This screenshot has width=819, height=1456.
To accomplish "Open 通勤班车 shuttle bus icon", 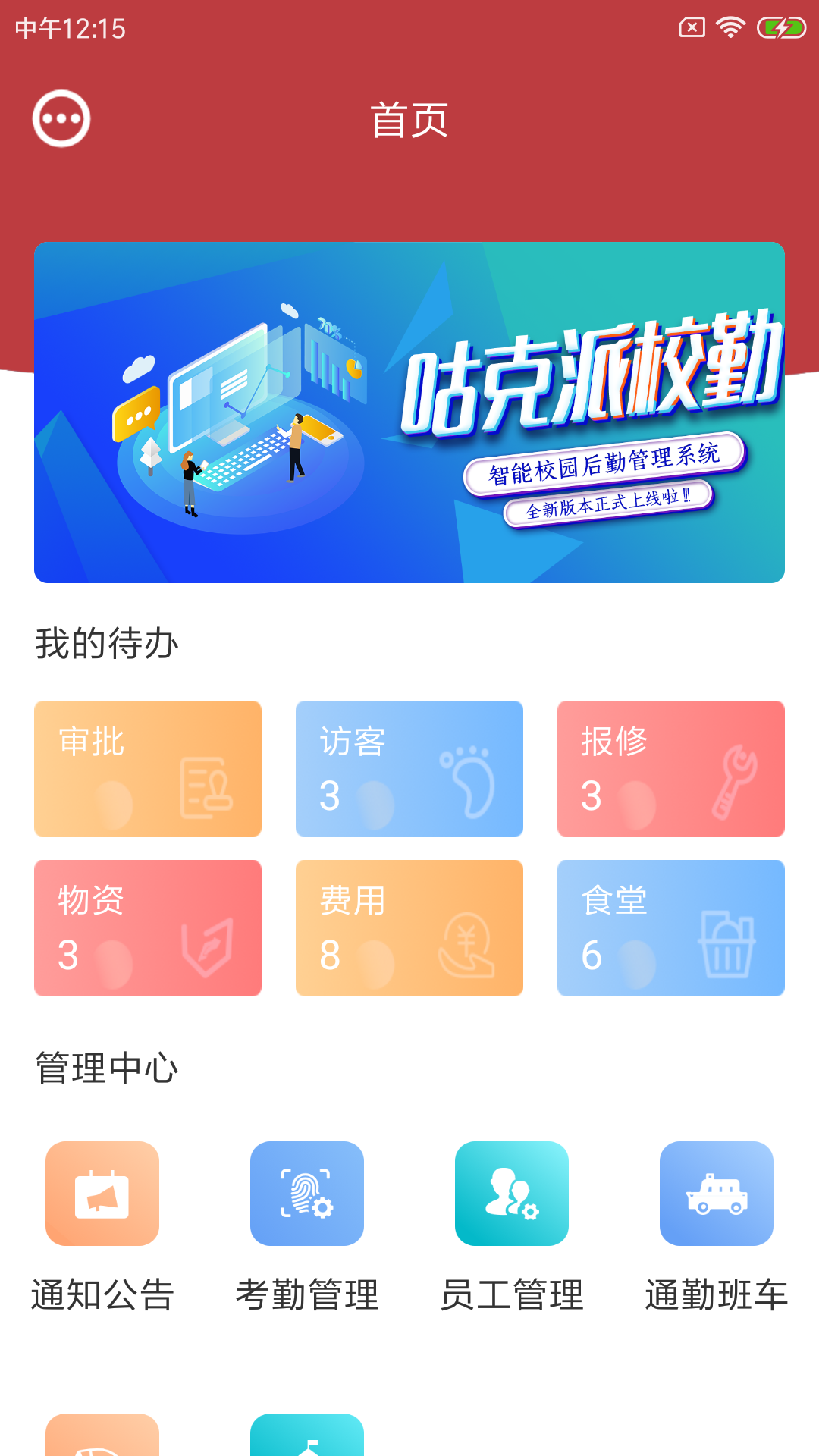I will click(x=716, y=1193).
